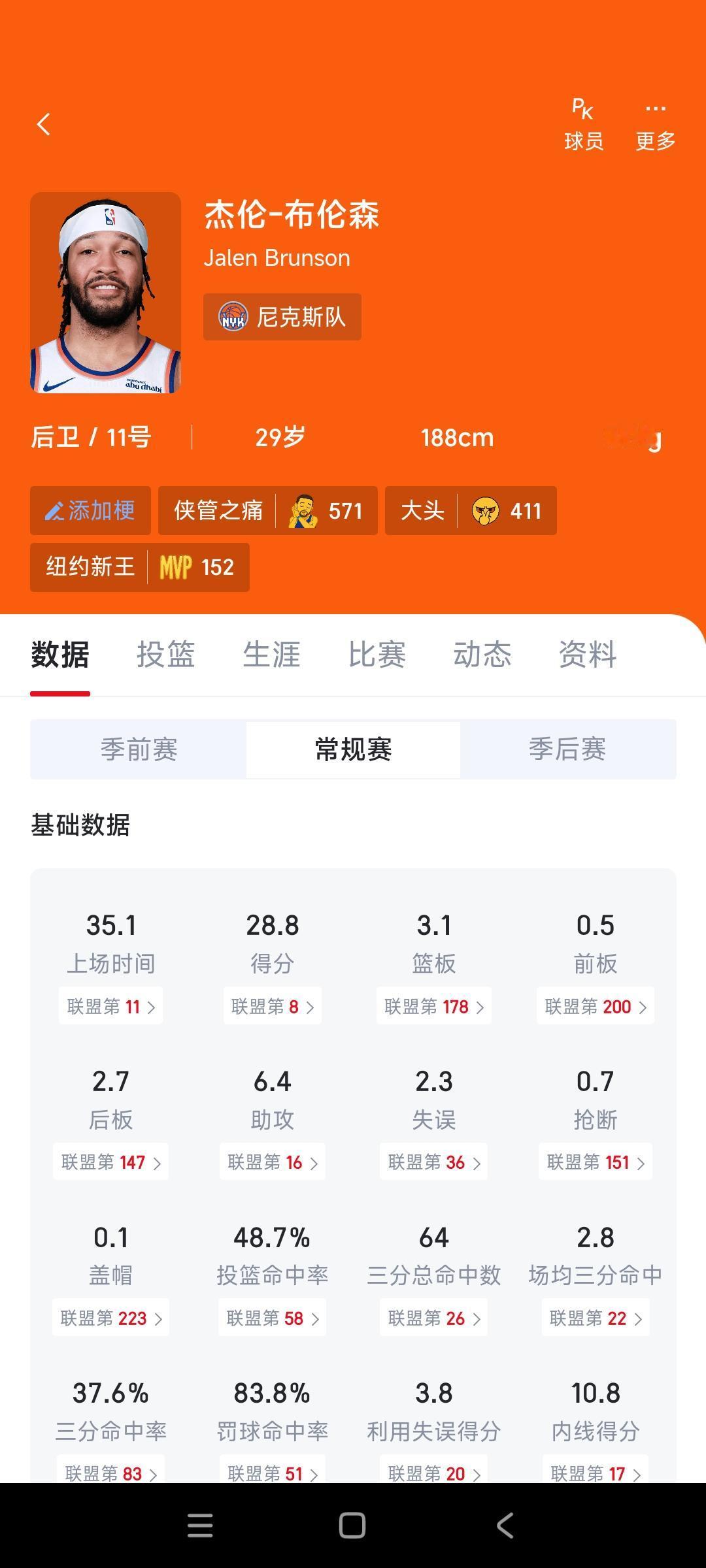
Task: Open the 联盟第11 ranking for 上场时间
Action: click(110, 1006)
